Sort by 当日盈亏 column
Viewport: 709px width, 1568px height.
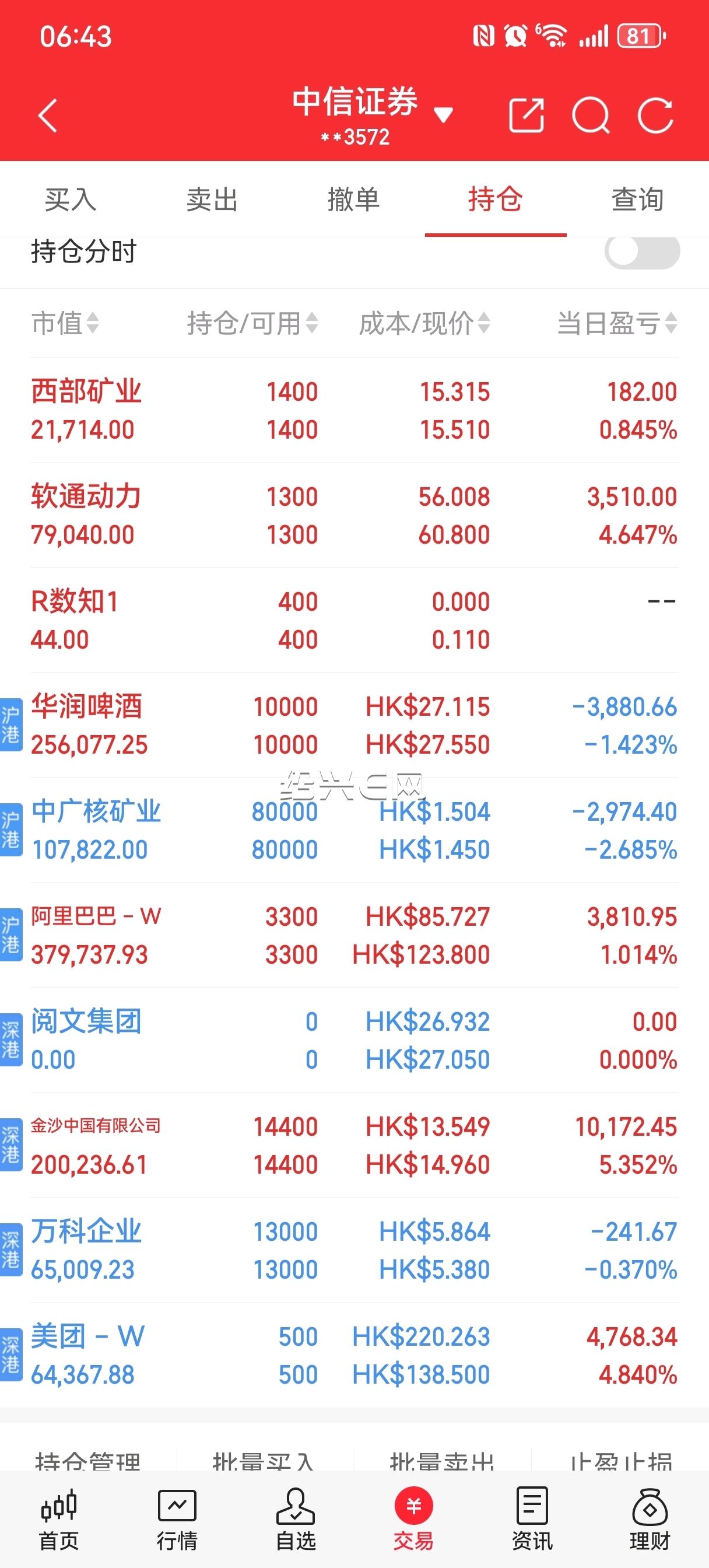coord(617,323)
